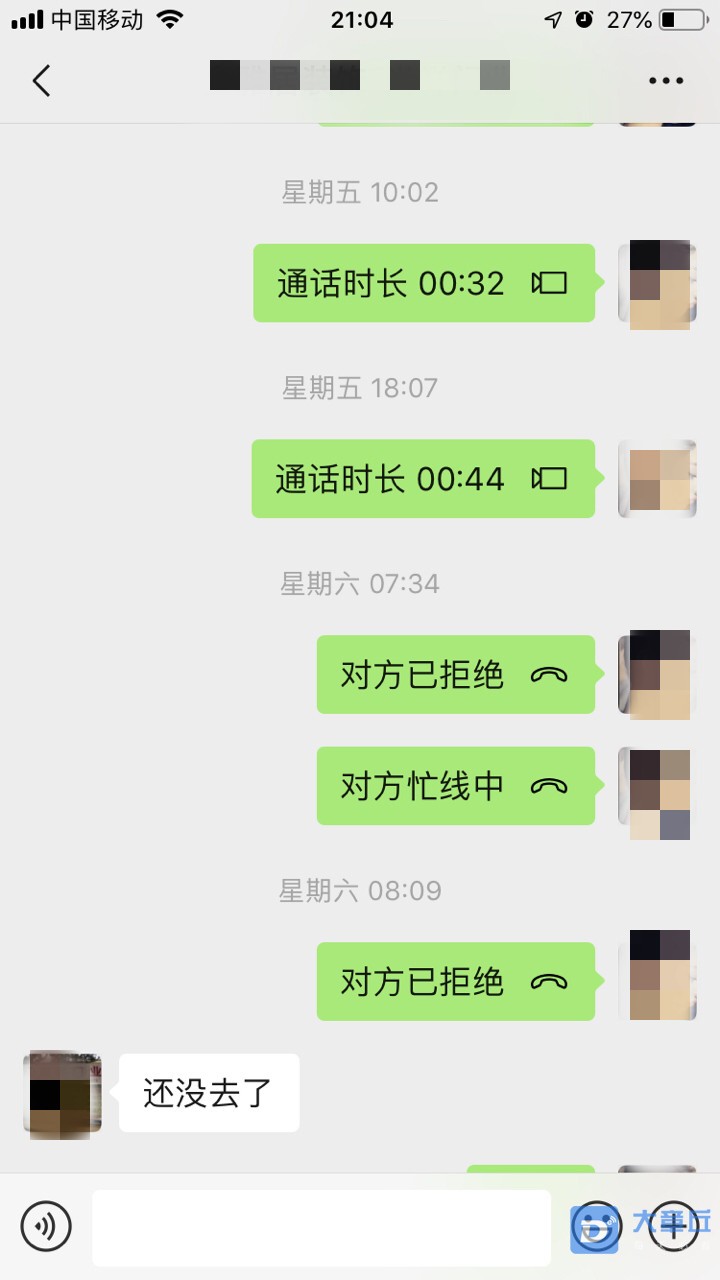This screenshot has width=720, height=1280.
Task: Open the avatar beside 还没去了
Action: pyautogui.click(x=62, y=1094)
